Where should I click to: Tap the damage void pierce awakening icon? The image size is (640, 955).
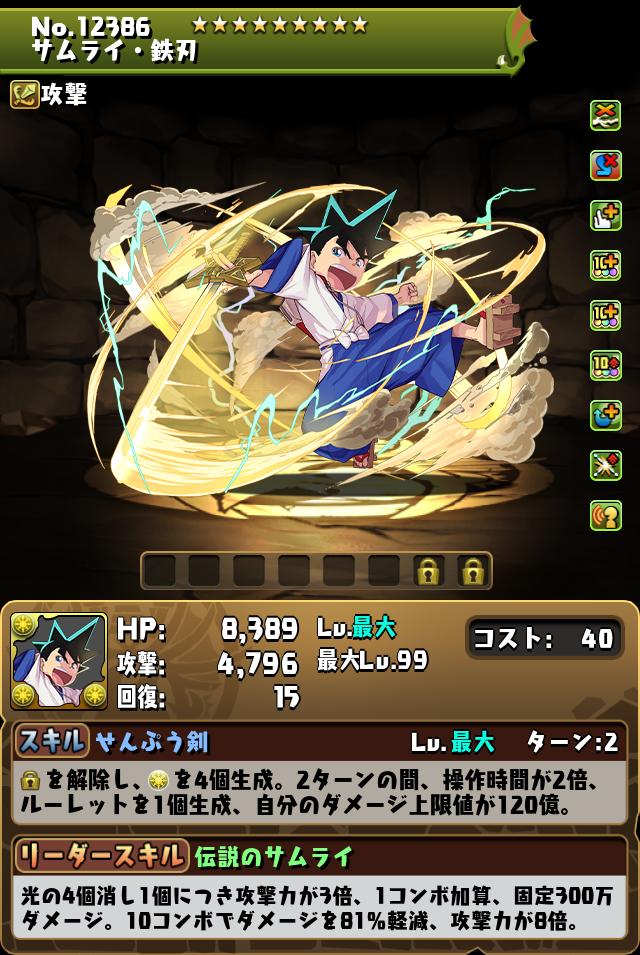point(605,464)
